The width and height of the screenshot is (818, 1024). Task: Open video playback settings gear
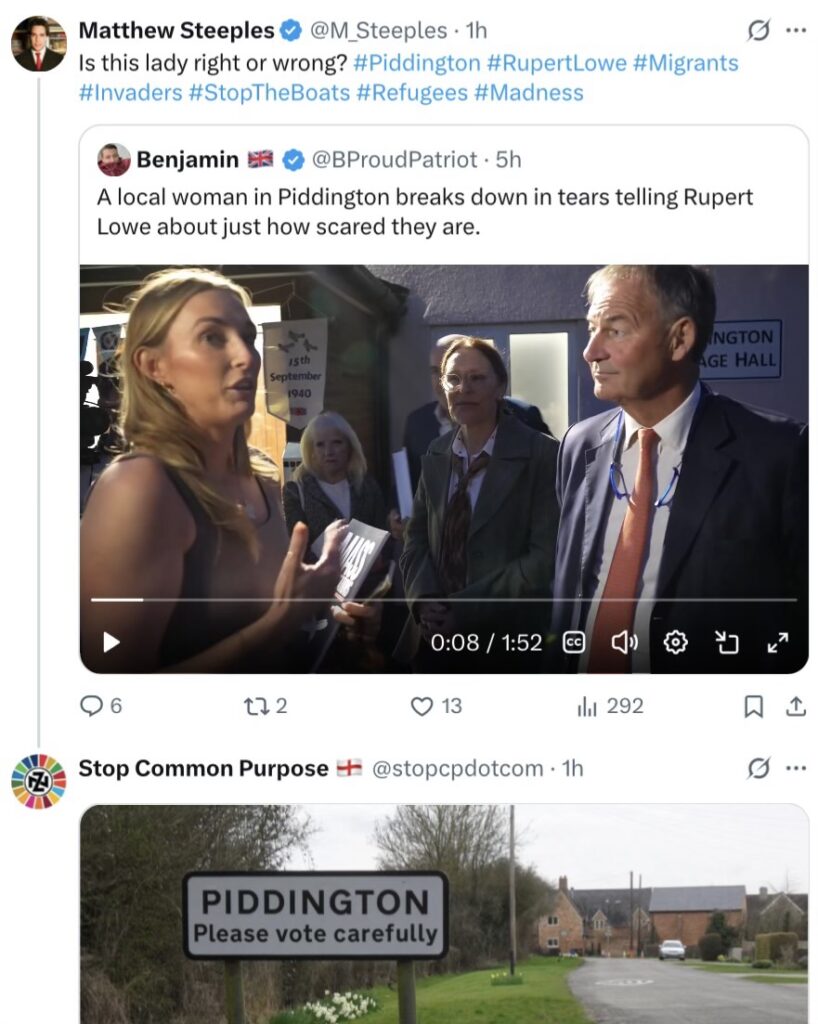click(675, 643)
